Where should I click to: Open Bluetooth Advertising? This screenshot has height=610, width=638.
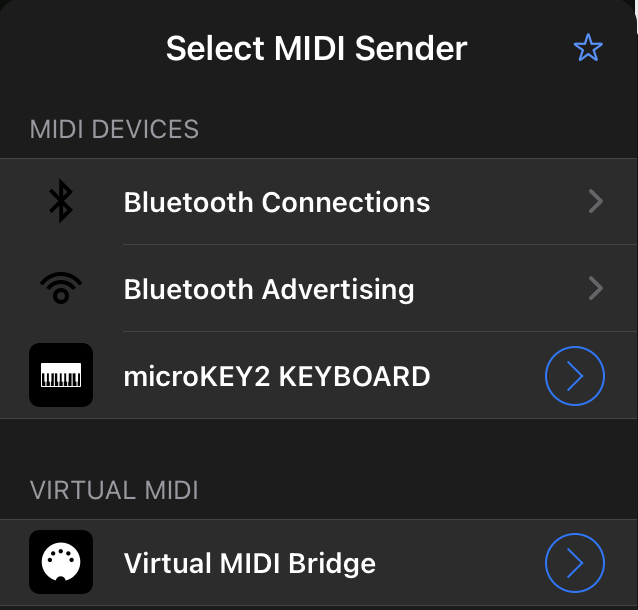[269, 289]
